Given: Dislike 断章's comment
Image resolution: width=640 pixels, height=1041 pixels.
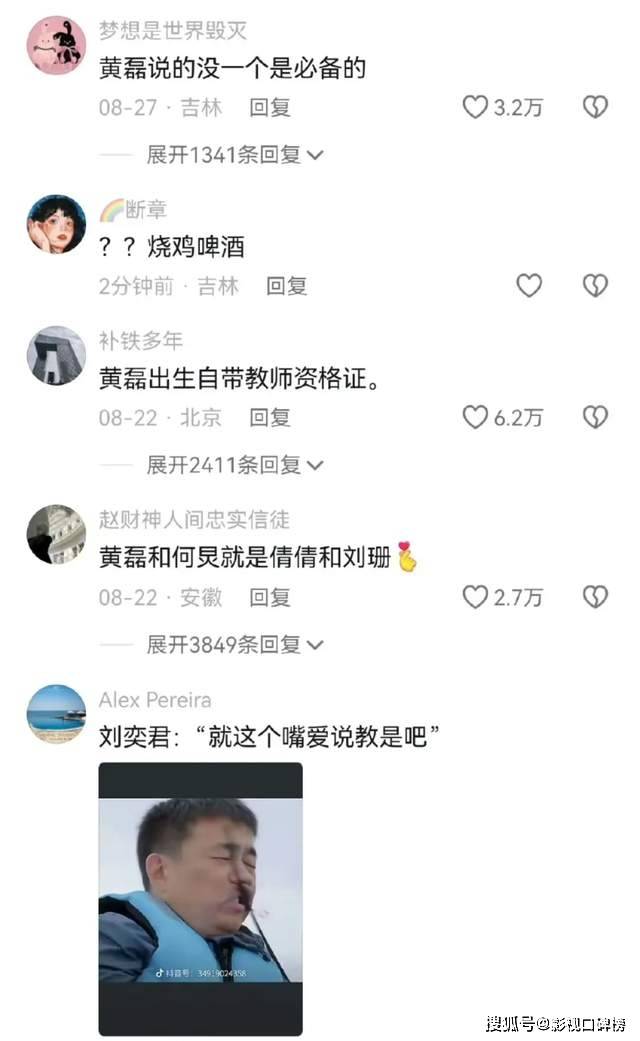Looking at the screenshot, I should click(x=595, y=286).
